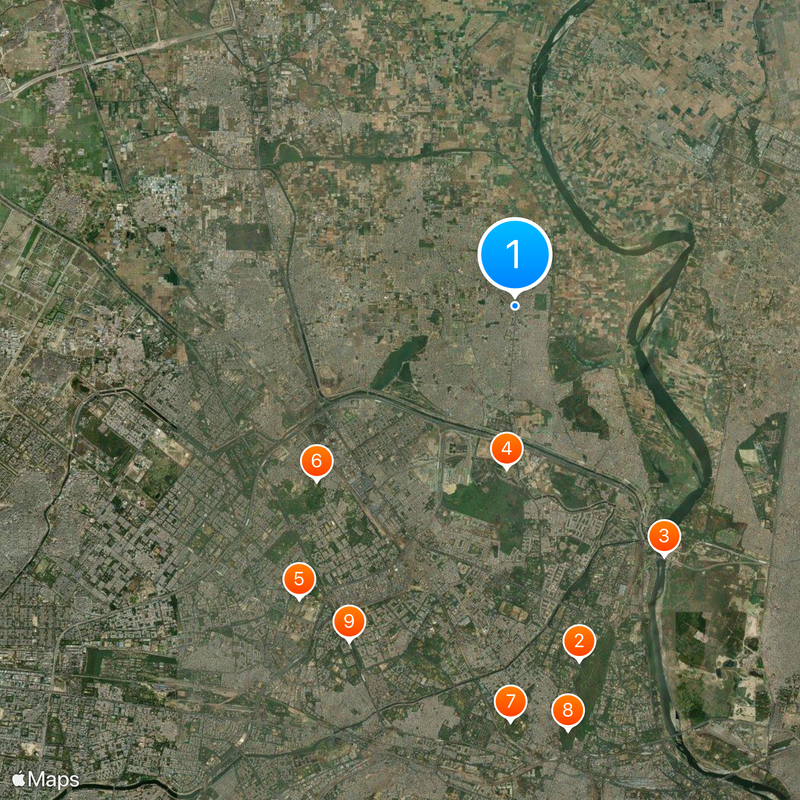800x800 pixels.
Task: Select the orange map pin numbered 4
Action: point(507,449)
